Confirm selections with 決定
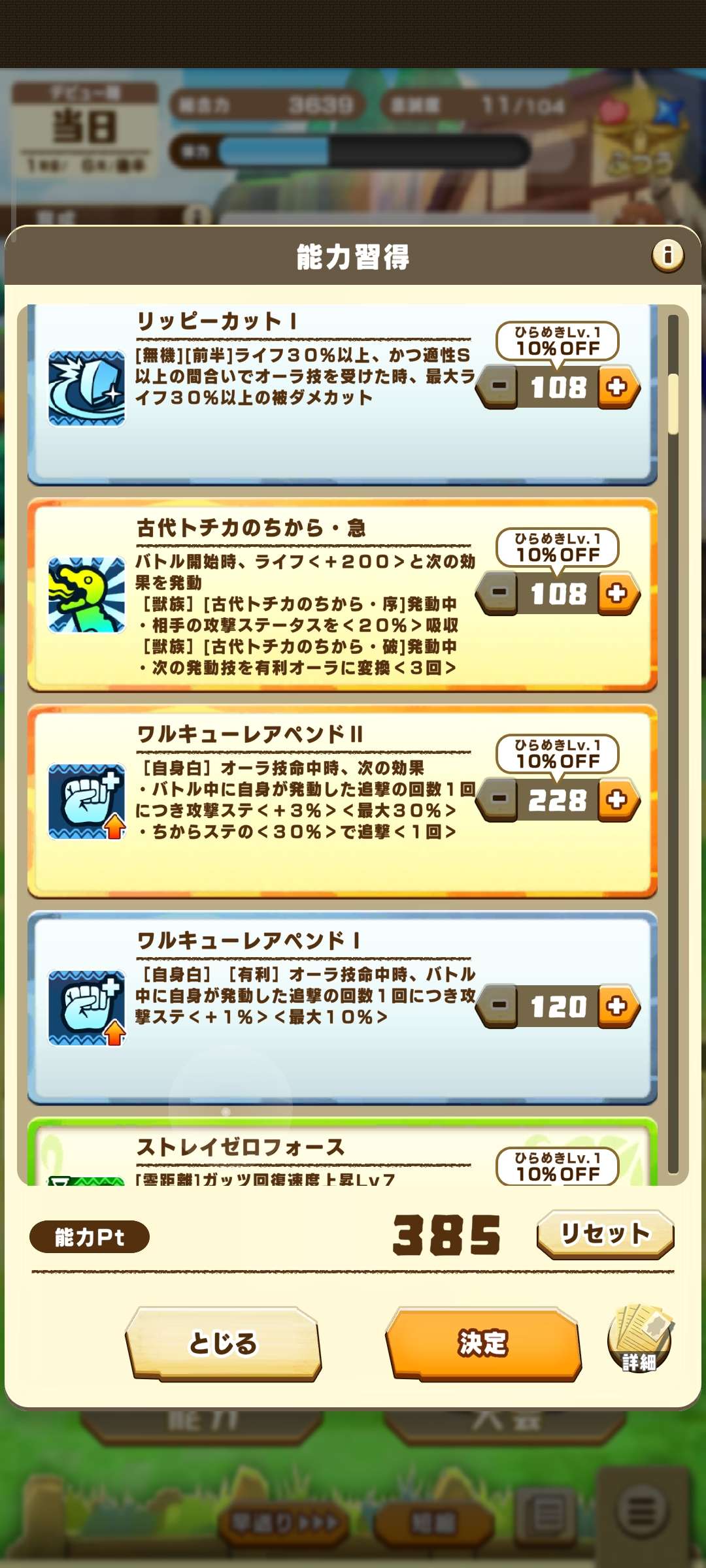Viewport: 706px width, 1568px height. (483, 1344)
